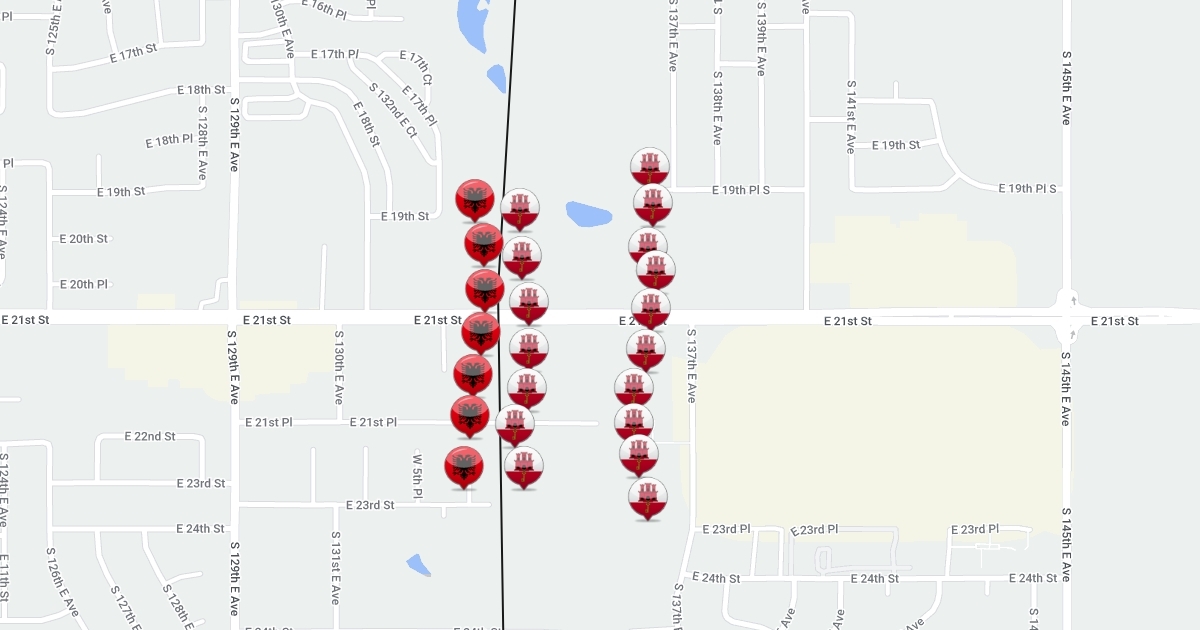Viewport: 1200px width, 630px height.
Task: Open the Gibraltar flag marker closest to E 23rd Pl
Action: pyautogui.click(x=648, y=497)
